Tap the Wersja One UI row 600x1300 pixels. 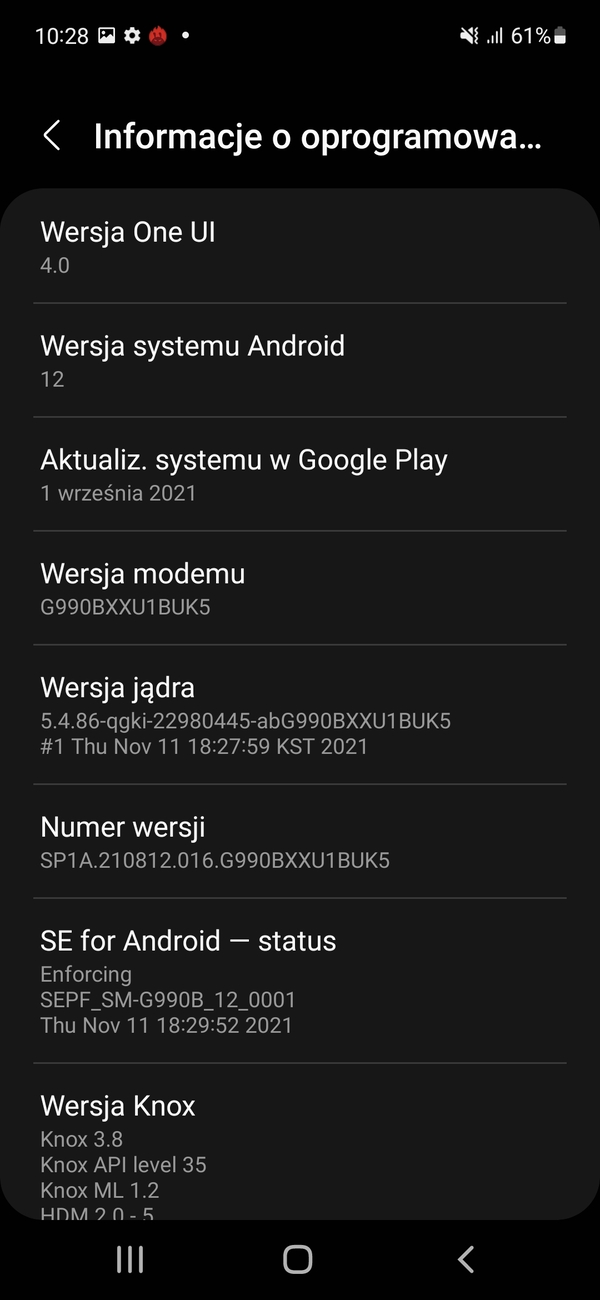click(x=300, y=247)
